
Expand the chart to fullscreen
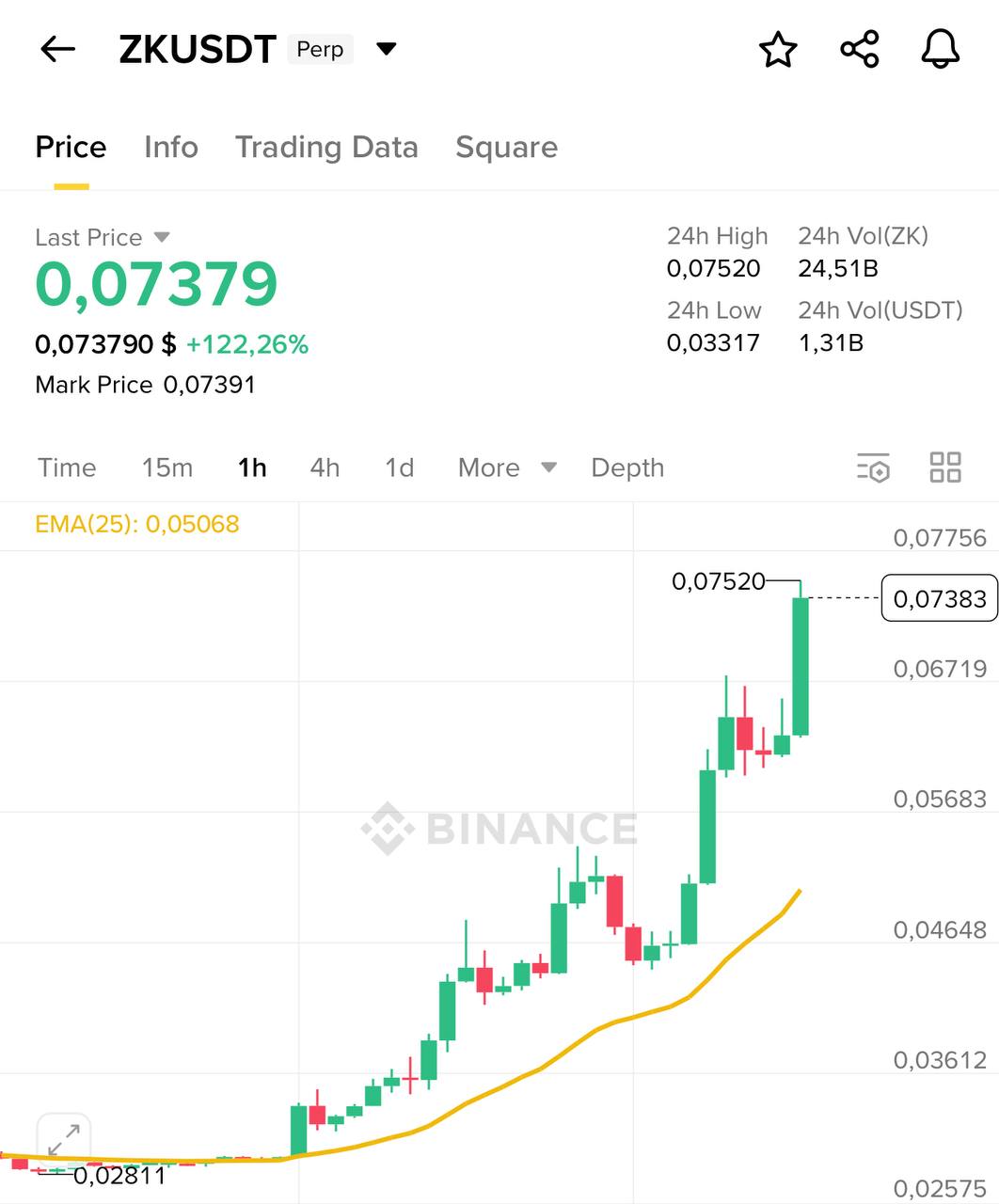click(63, 1140)
